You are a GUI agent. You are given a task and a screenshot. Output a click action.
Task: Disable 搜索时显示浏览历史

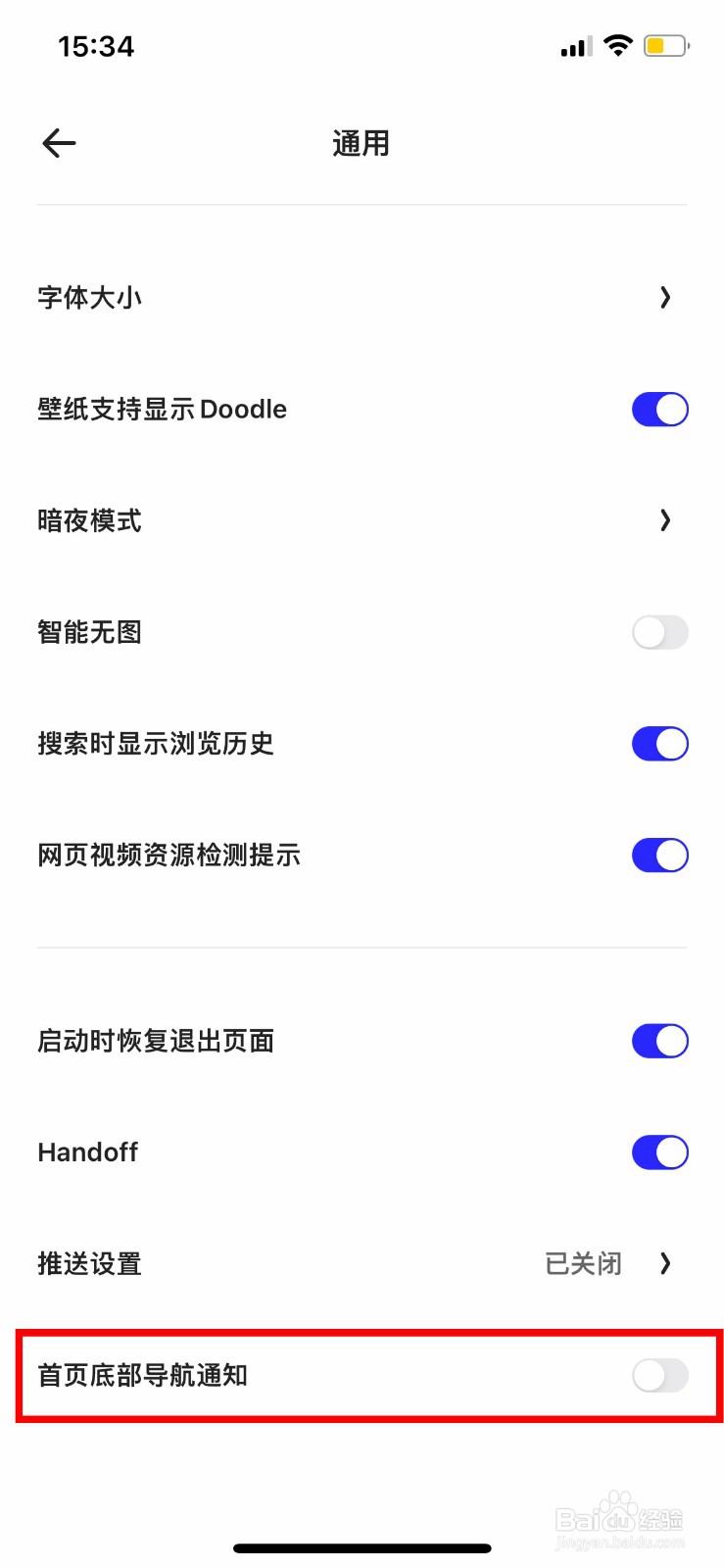point(659,744)
